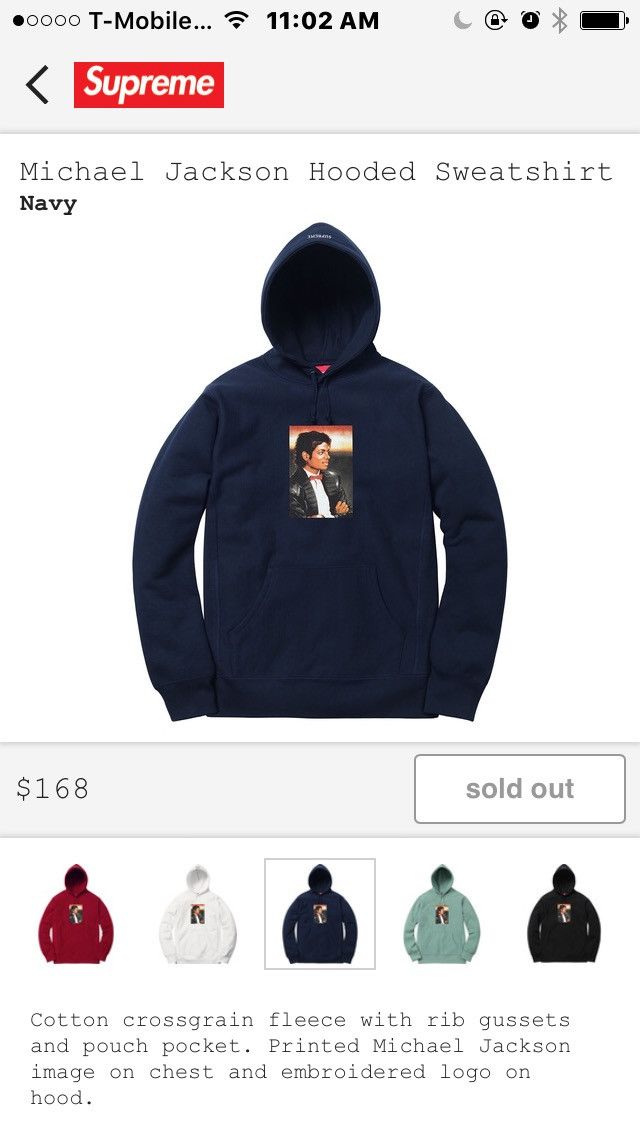Open the large navy hoodie product image
Viewport: 640px width, 1136px height.
320,472
